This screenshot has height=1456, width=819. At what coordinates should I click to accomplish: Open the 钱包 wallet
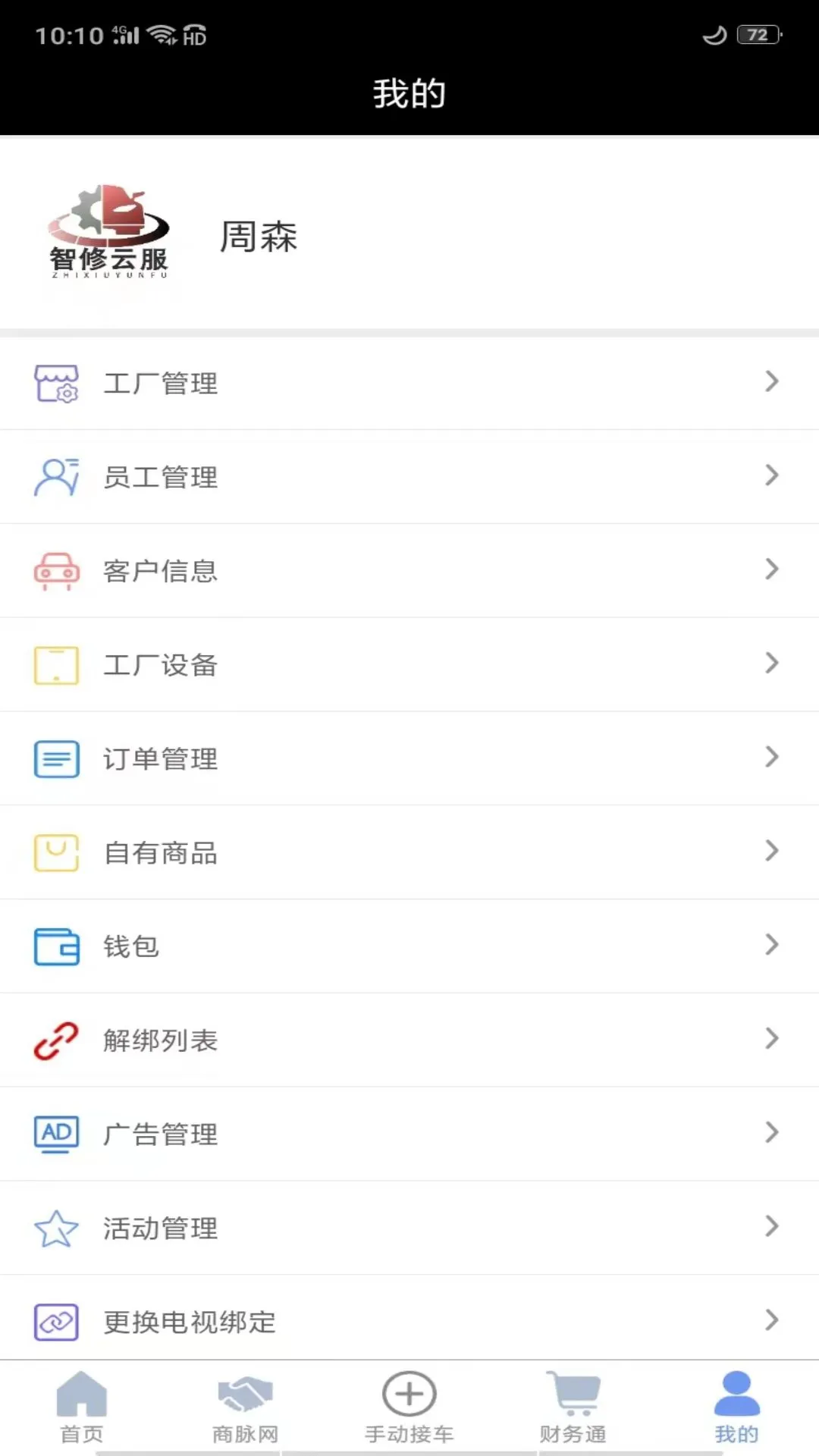pyautogui.click(x=409, y=946)
